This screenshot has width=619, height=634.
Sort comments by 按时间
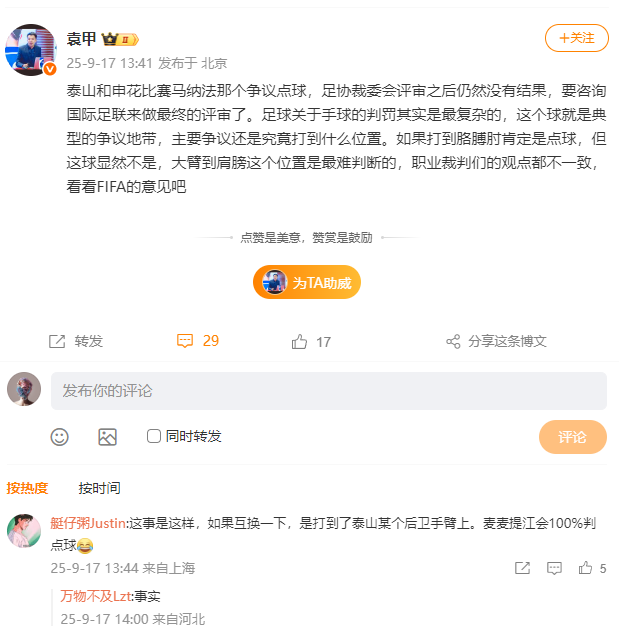coord(99,488)
